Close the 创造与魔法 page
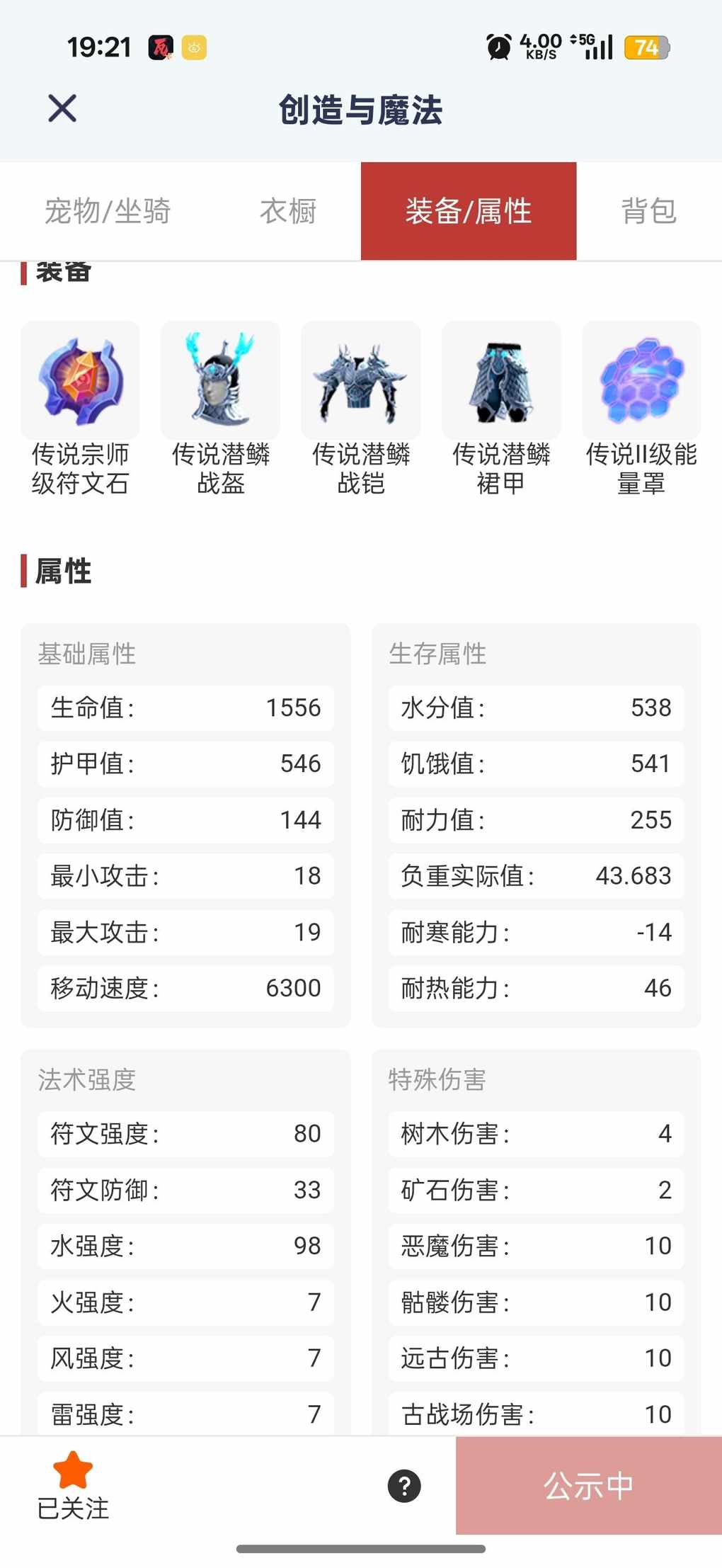Image resolution: width=722 pixels, height=1568 pixels. (x=62, y=108)
